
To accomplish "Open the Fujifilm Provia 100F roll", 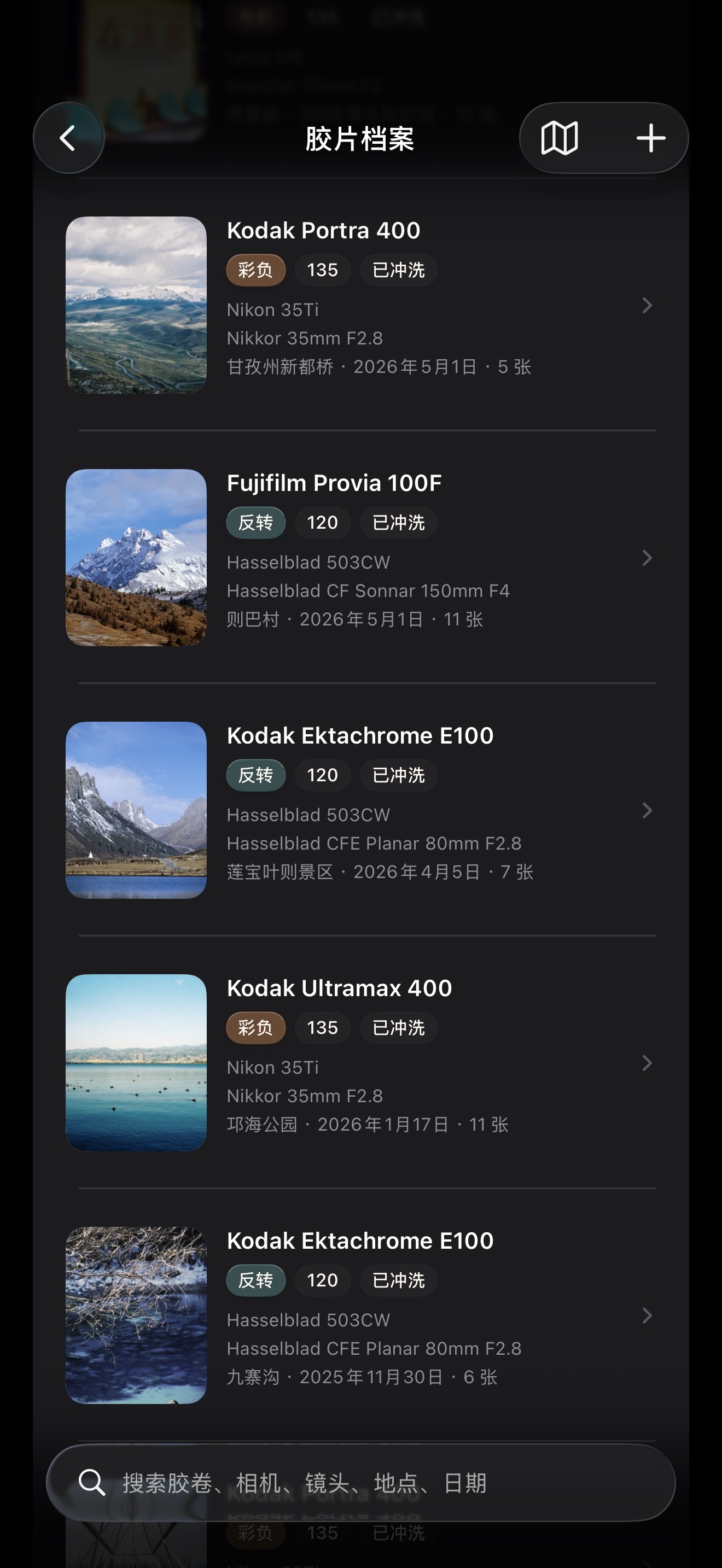I will pos(361,558).
